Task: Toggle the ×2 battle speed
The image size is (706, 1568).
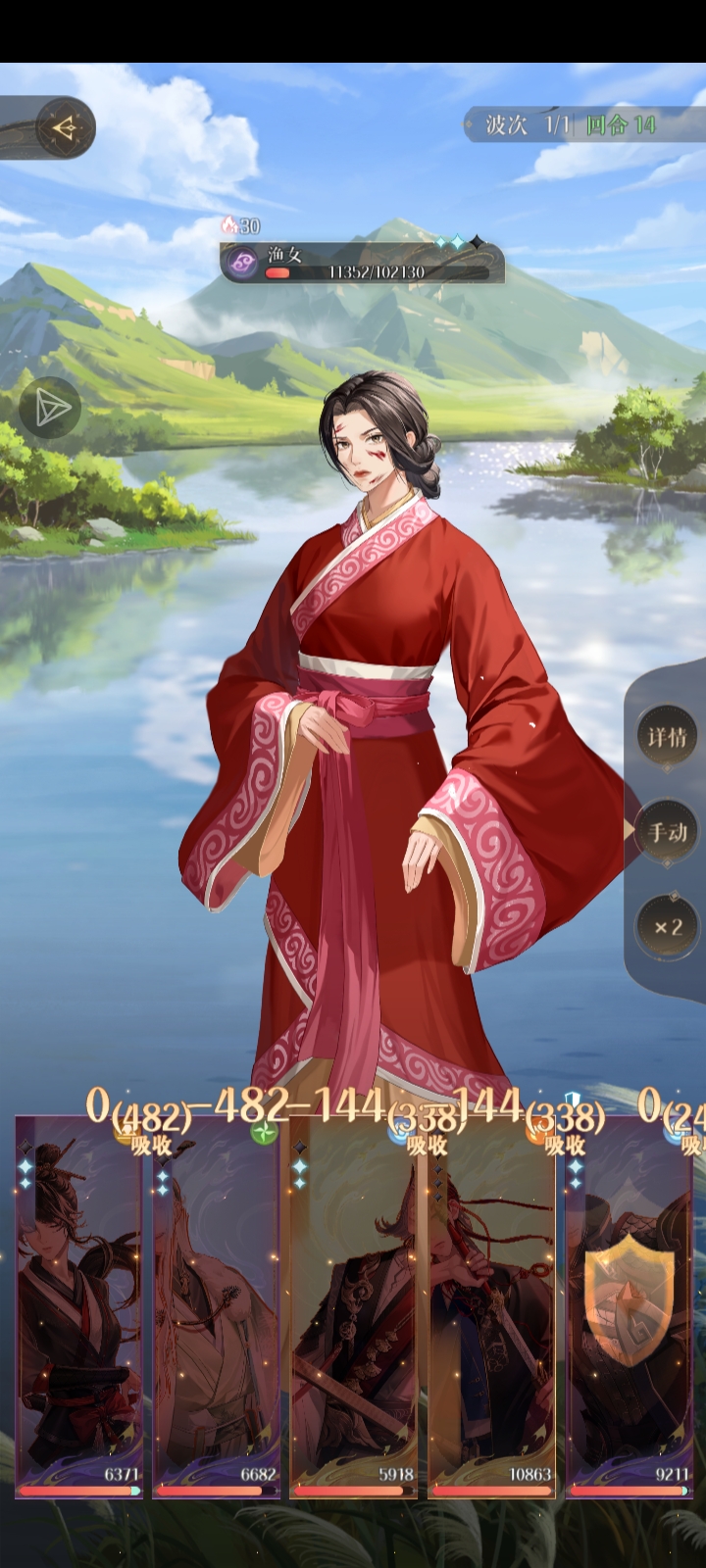Action: click(667, 926)
